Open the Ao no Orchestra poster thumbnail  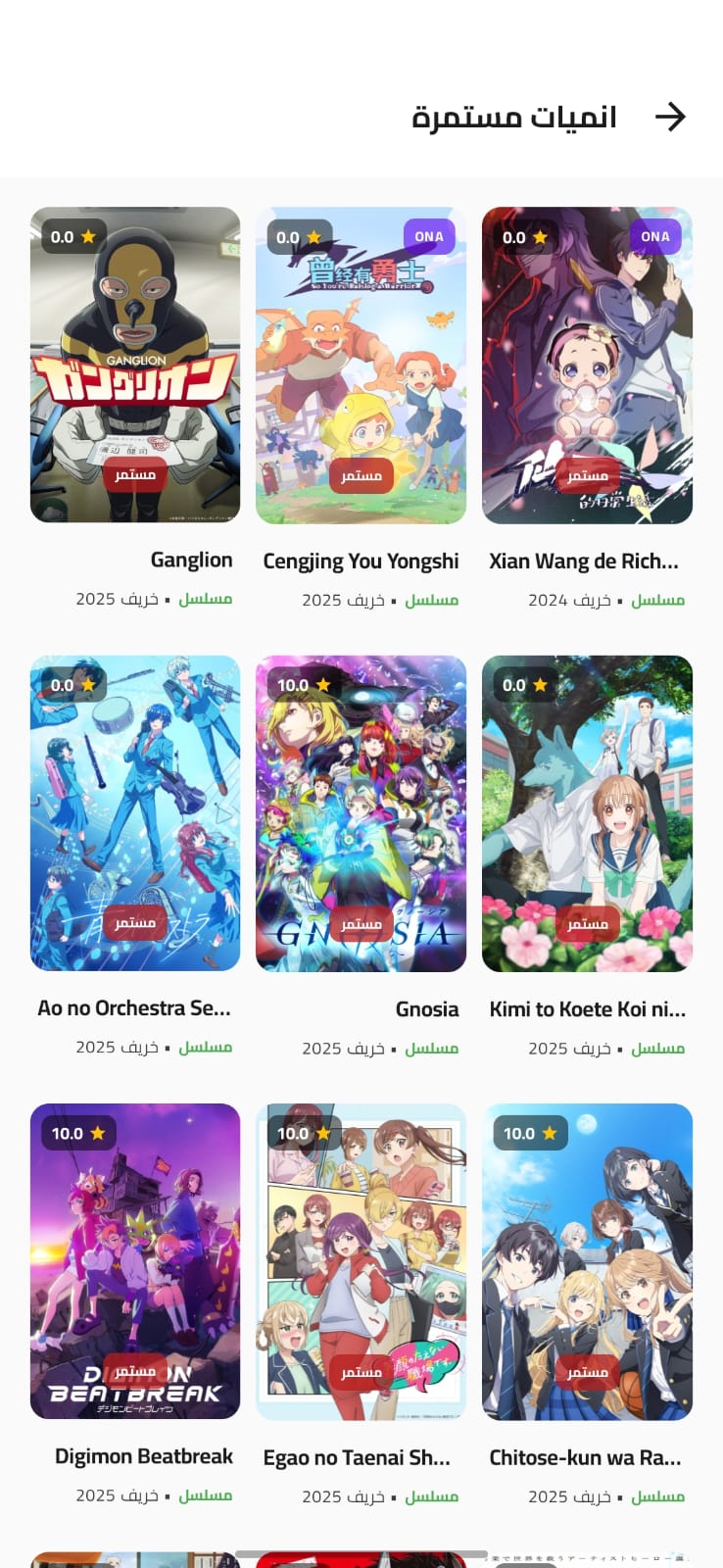point(134,813)
